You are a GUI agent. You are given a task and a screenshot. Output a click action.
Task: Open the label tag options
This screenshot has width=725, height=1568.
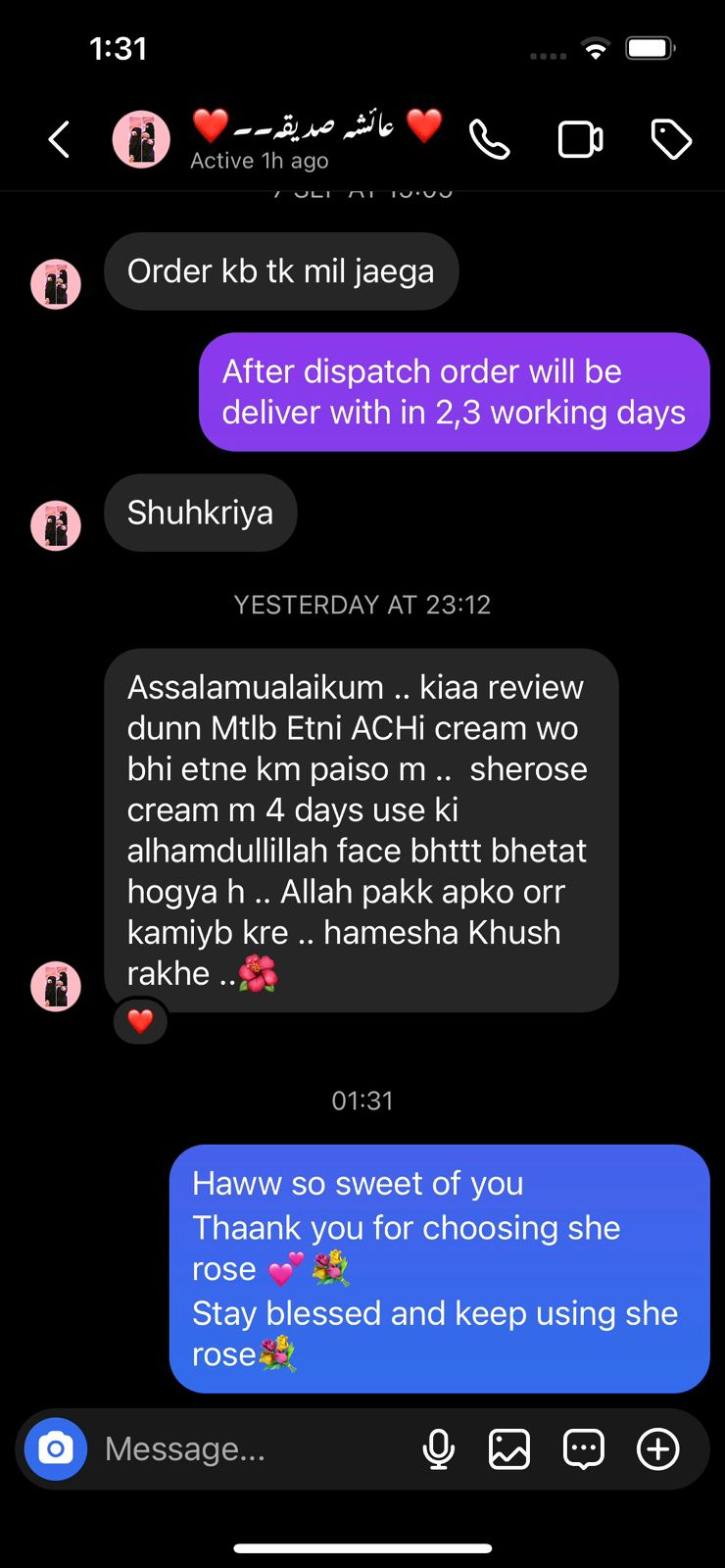point(671,140)
